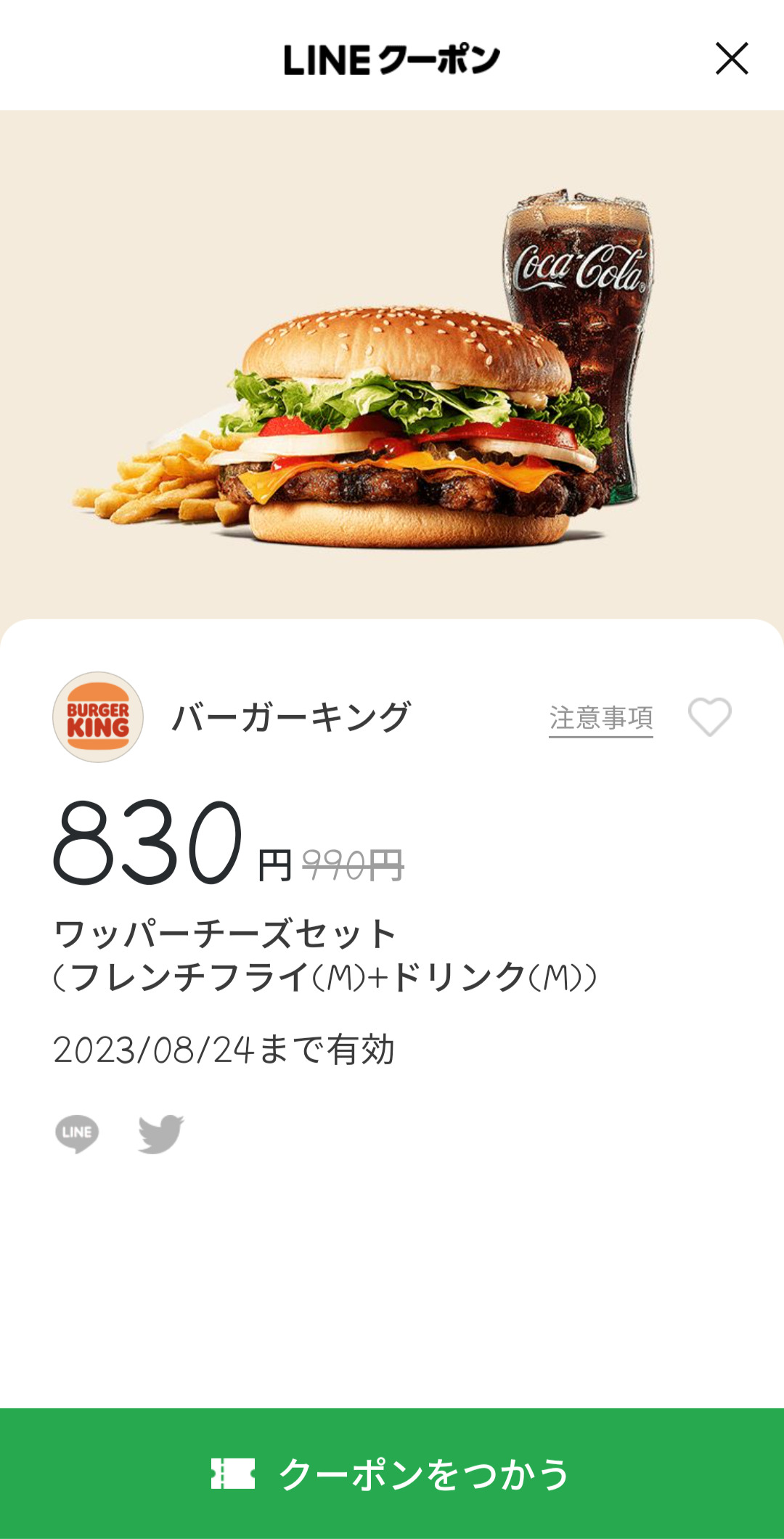
Task: Share the coupon on Twitter
Action: [161, 1133]
